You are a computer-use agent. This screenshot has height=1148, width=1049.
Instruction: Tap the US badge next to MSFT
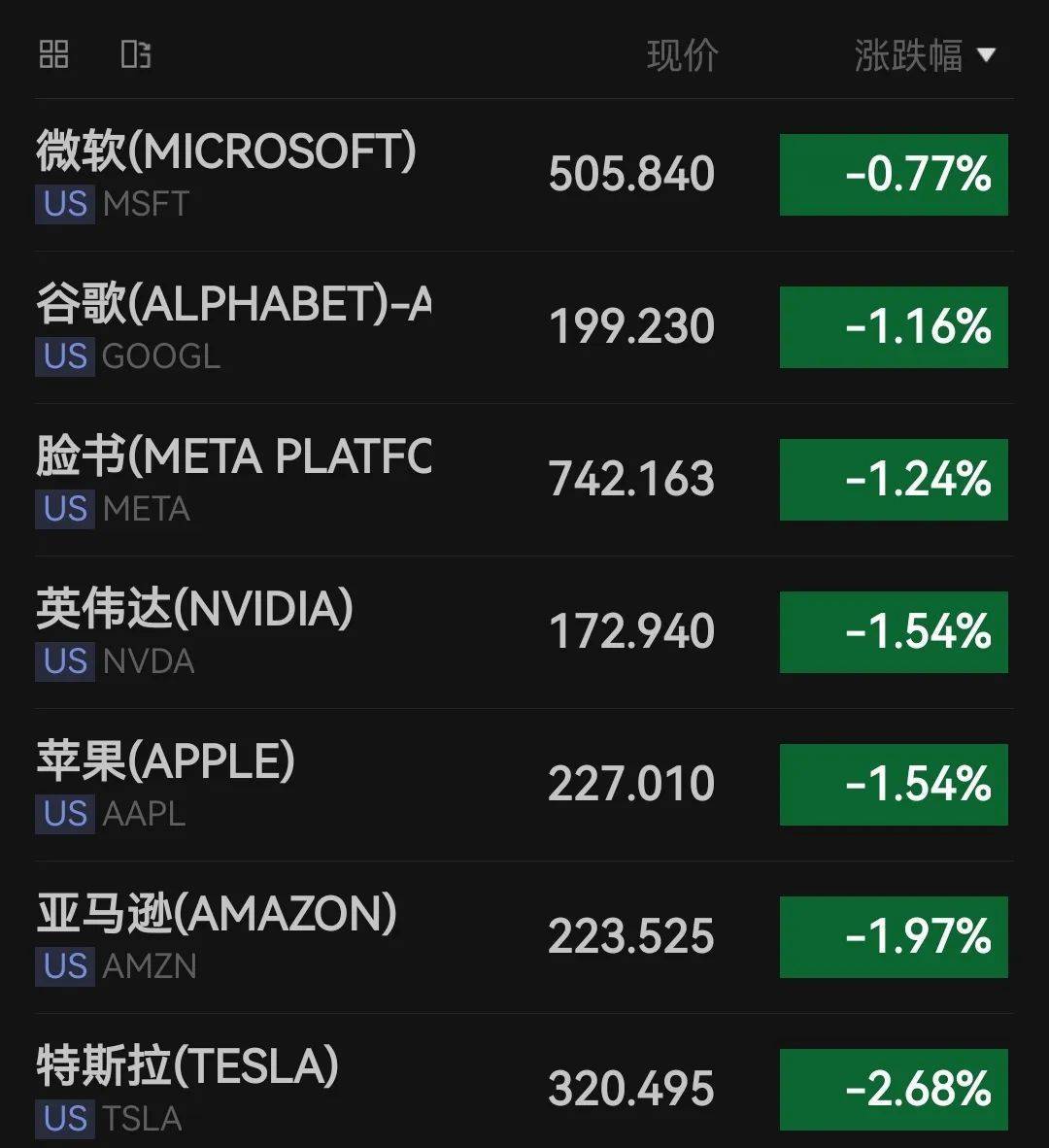point(63,205)
